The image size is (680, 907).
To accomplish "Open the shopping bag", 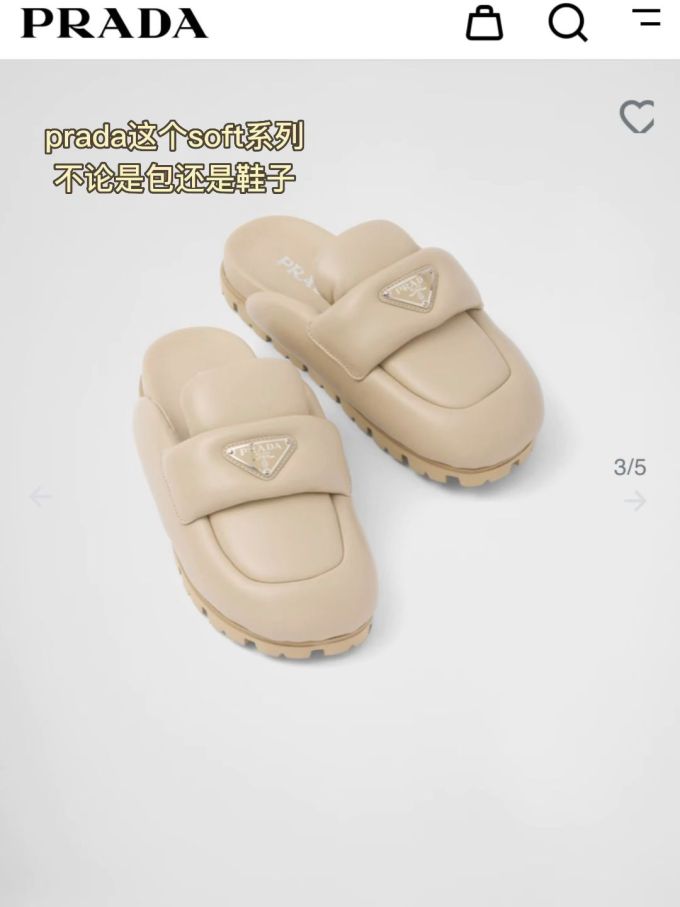I will pyautogui.click(x=485, y=23).
